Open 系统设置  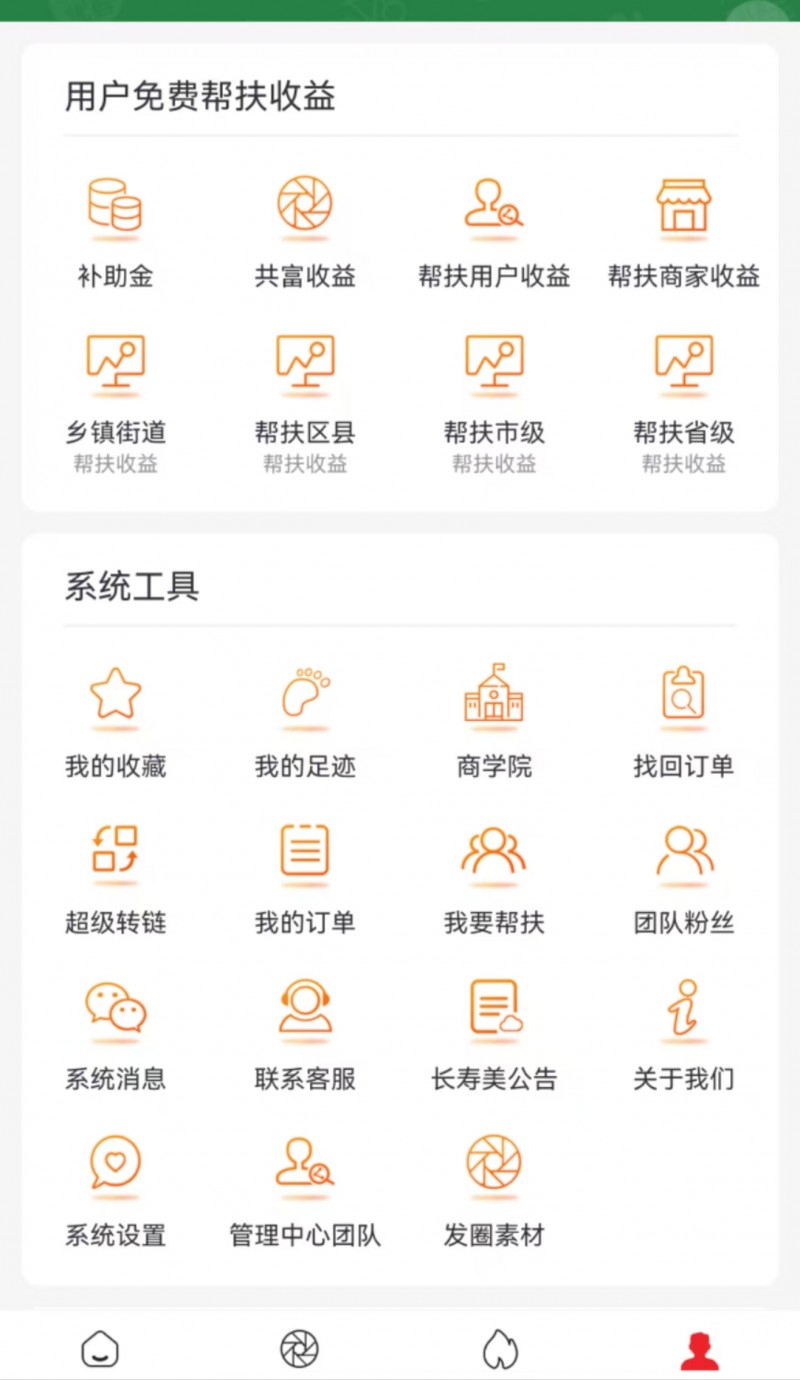coord(115,1191)
